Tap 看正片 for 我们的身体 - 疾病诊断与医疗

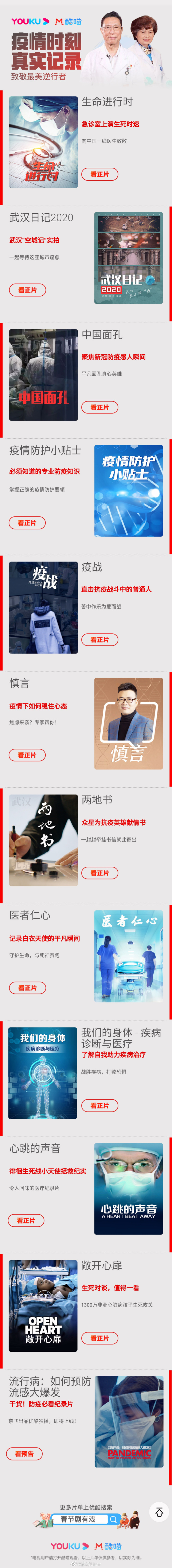click(x=100, y=1105)
